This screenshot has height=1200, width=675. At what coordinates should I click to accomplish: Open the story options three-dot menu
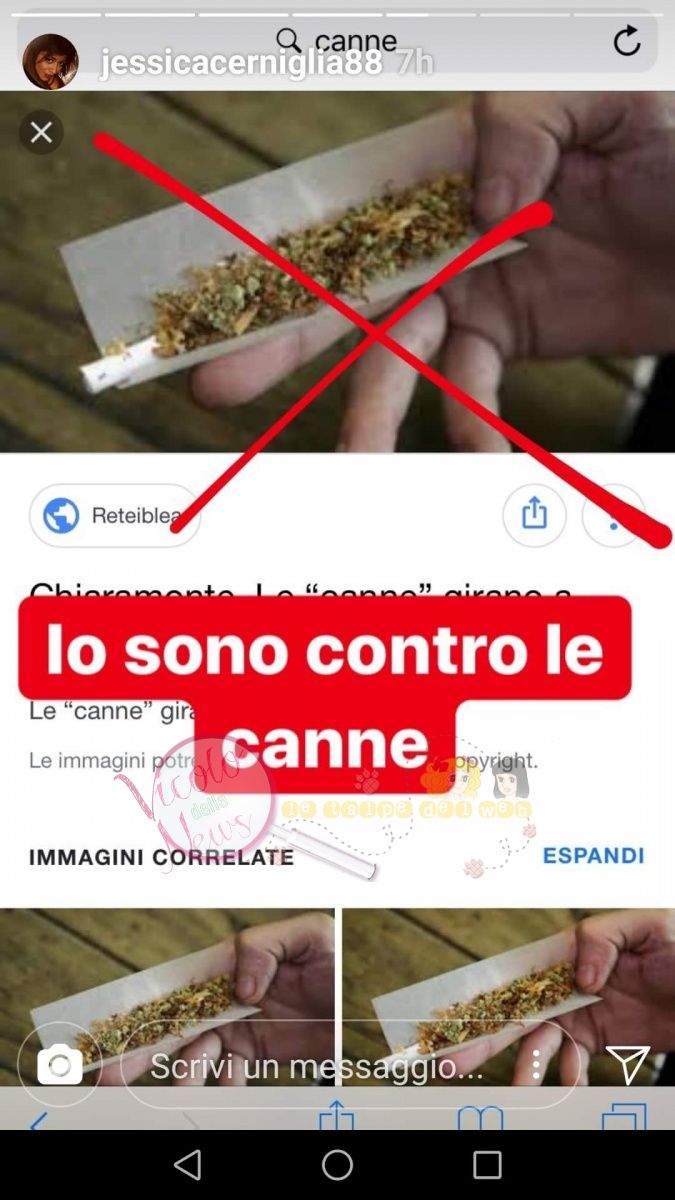tap(537, 1065)
